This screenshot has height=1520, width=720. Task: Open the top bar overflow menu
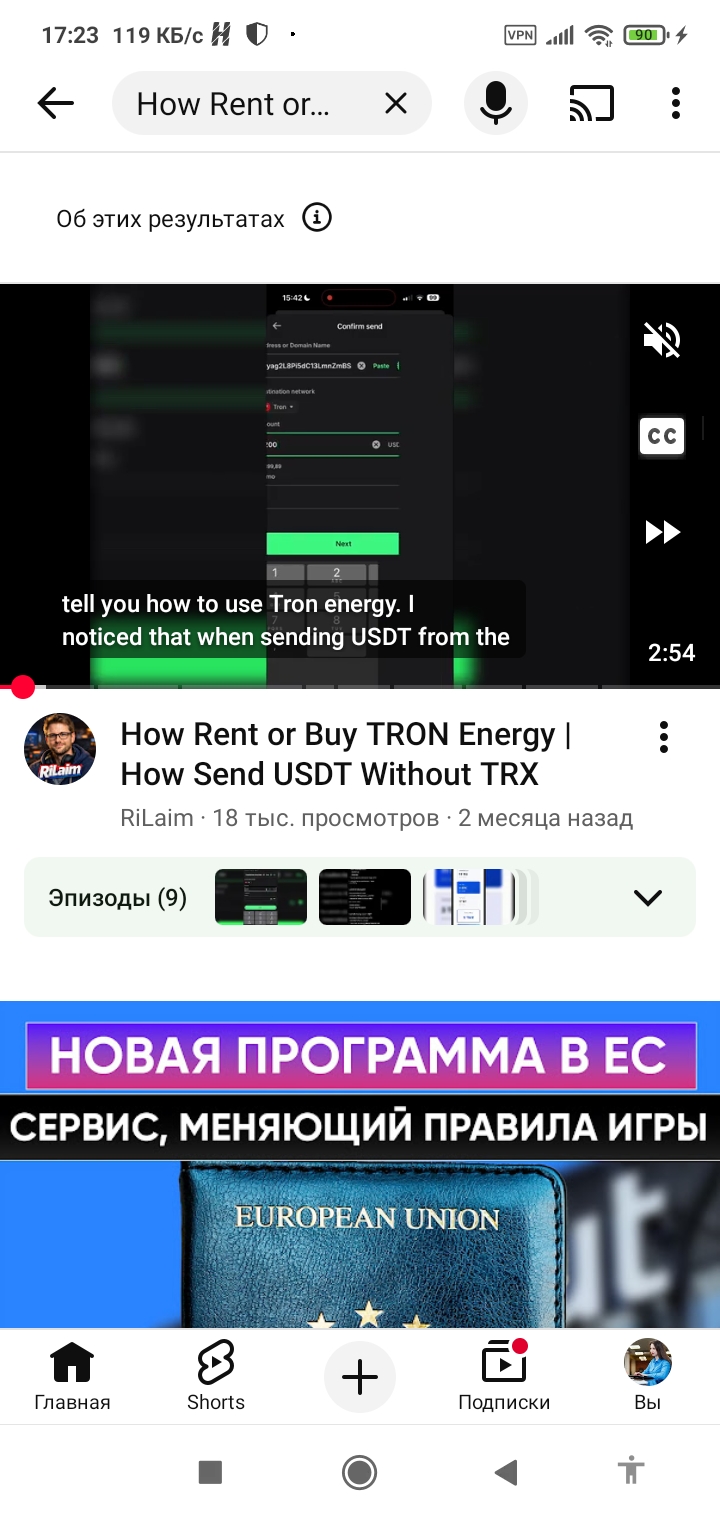coord(676,103)
